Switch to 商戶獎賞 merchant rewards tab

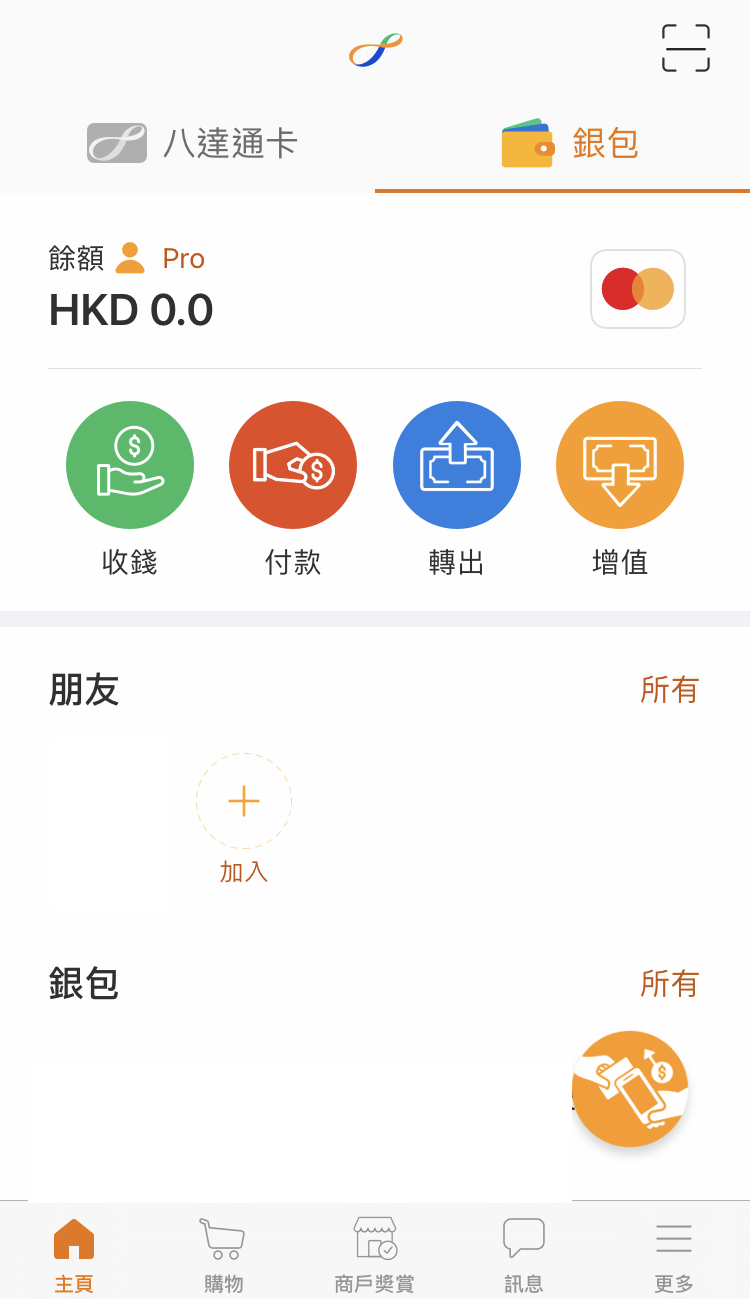[375, 1255]
